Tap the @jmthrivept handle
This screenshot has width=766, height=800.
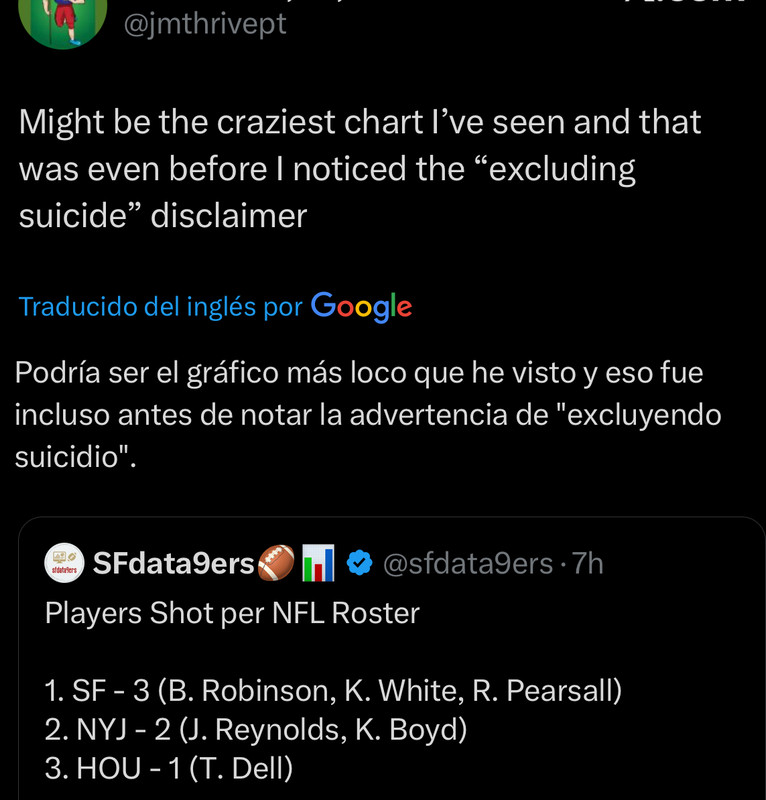(204, 23)
